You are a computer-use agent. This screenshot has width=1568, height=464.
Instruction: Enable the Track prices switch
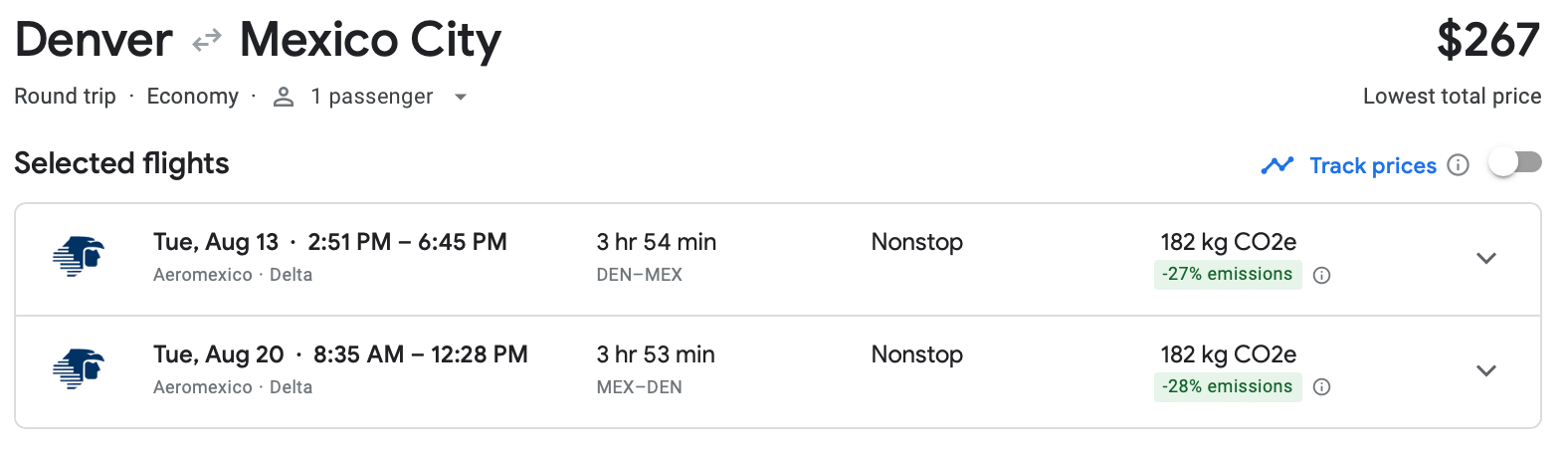click(1514, 163)
